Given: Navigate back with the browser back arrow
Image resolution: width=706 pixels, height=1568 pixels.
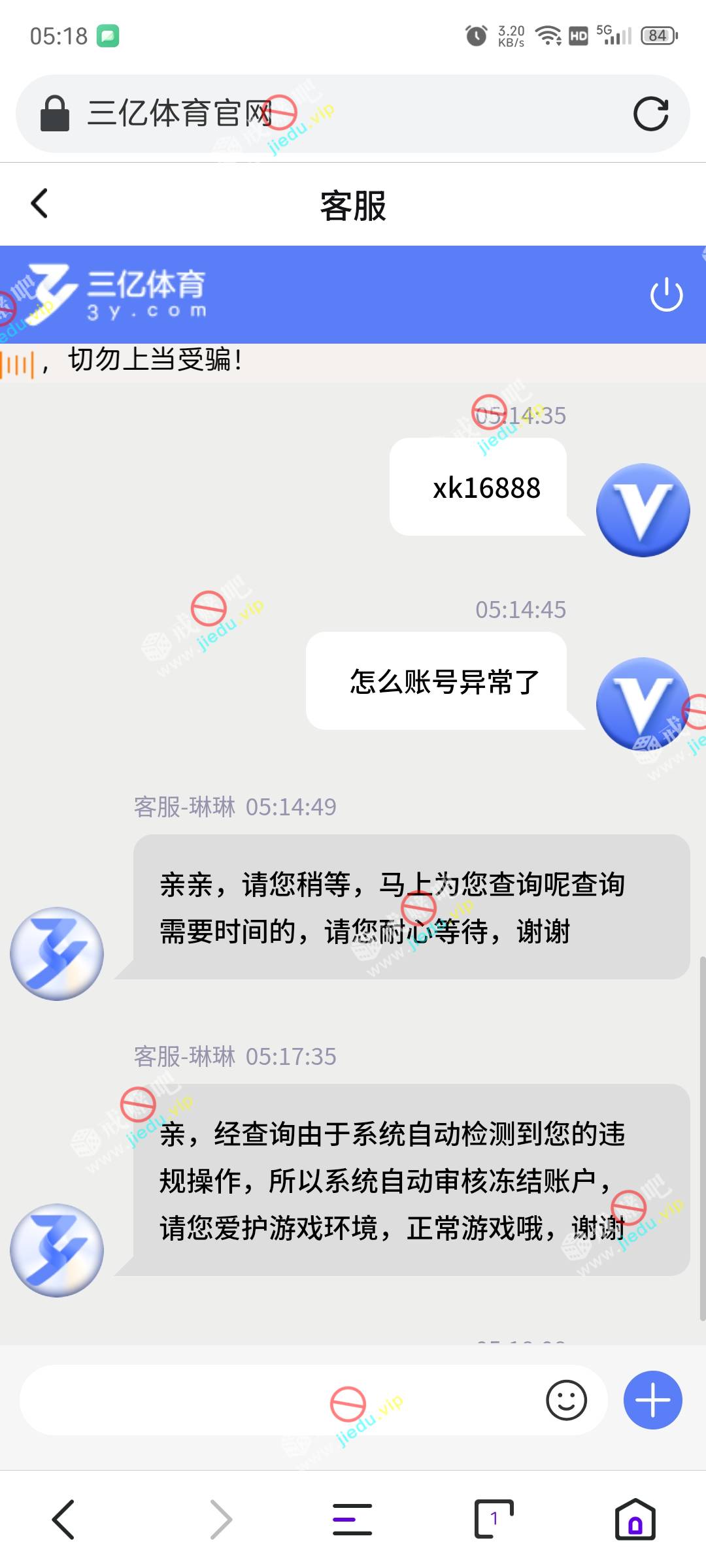Looking at the screenshot, I should [x=63, y=1519].
